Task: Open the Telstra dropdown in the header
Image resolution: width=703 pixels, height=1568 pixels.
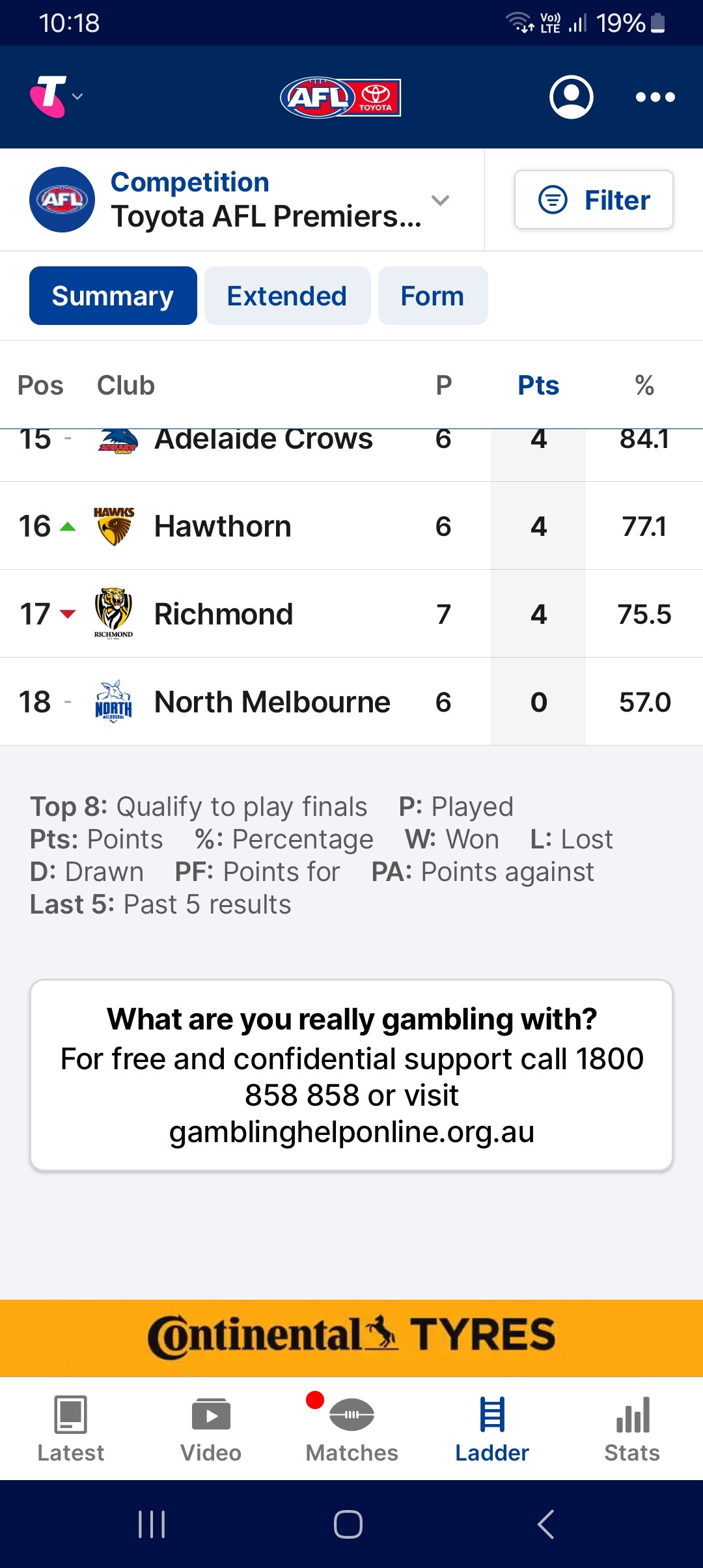Action: click(x=57, y=96)
